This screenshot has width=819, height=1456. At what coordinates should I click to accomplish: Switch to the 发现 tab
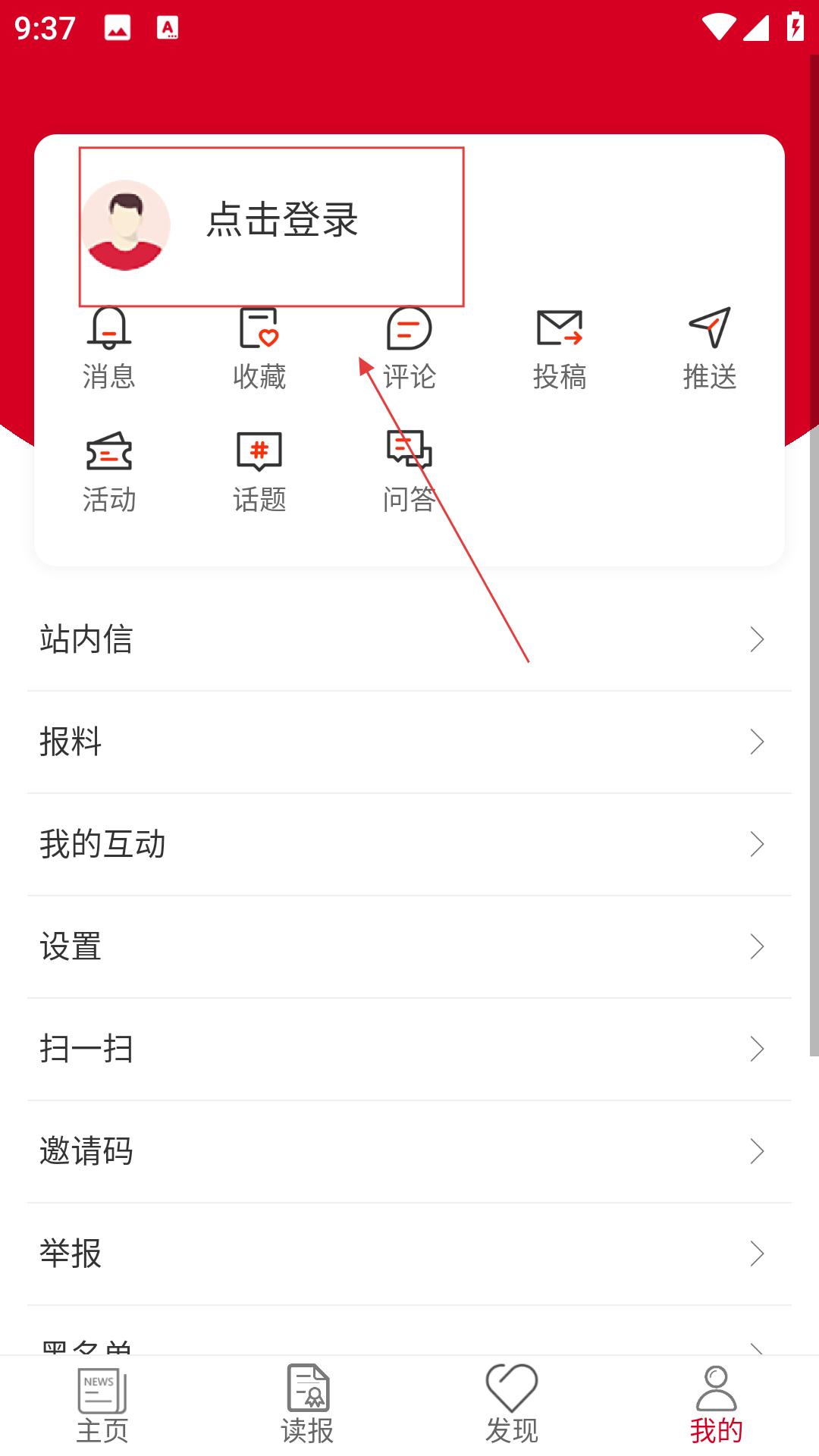pyautogui.click(x=512, y=1406)
